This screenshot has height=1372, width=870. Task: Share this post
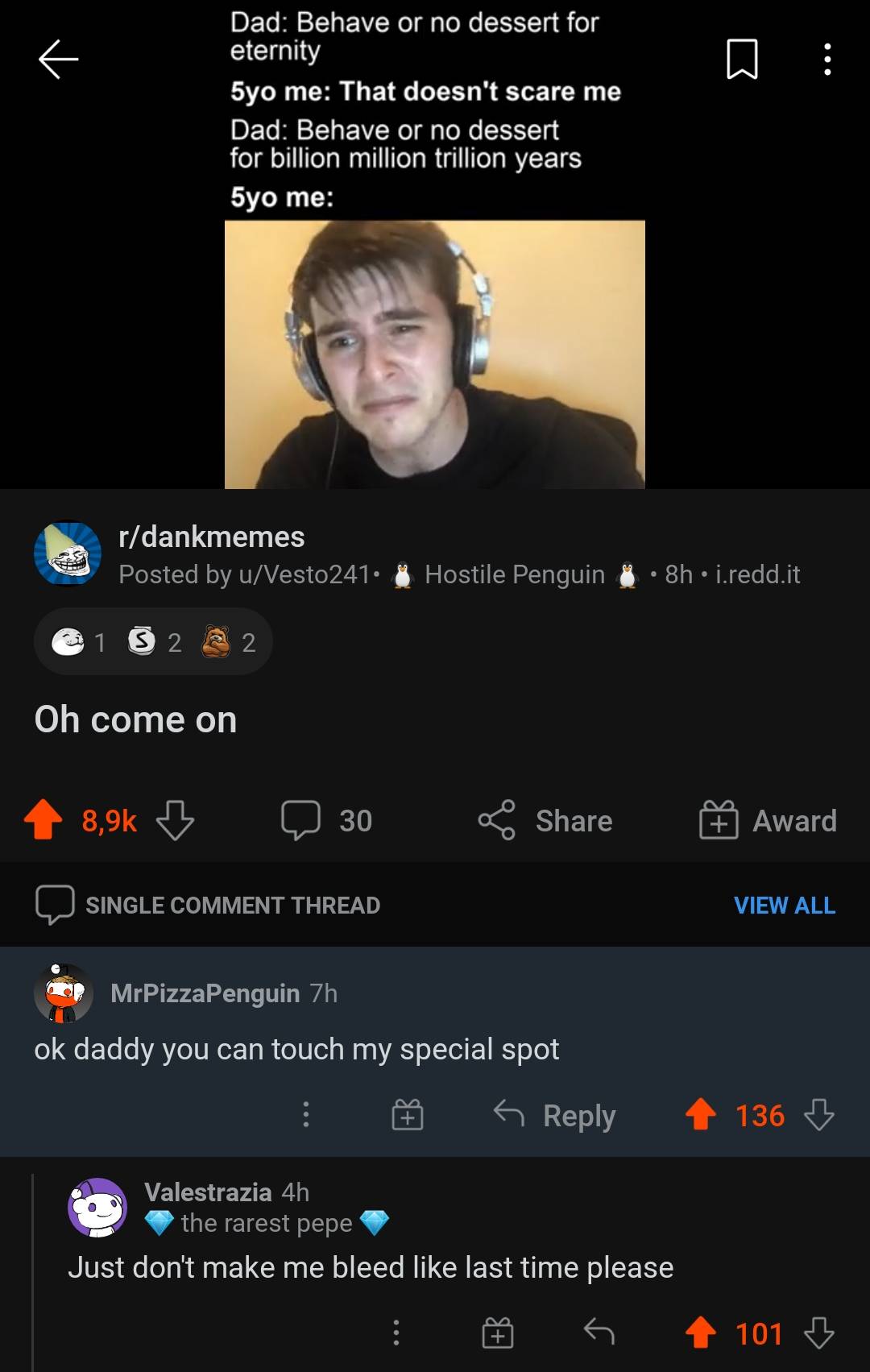tap(545, 820)
